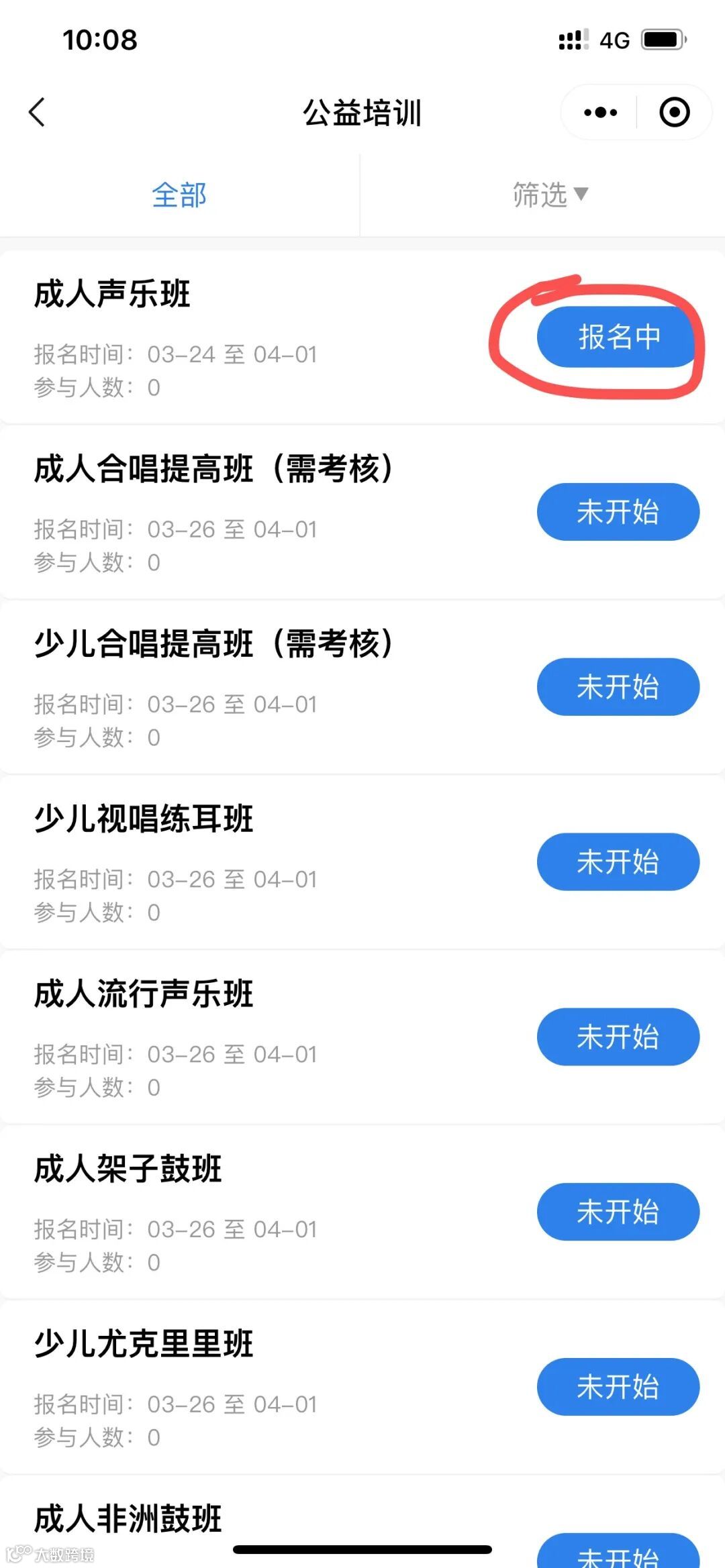The height and width of the screenshot is (1568, 725).
Task: Expand the 筛选 filter dropdown
Action: click(x=549, y=195)
